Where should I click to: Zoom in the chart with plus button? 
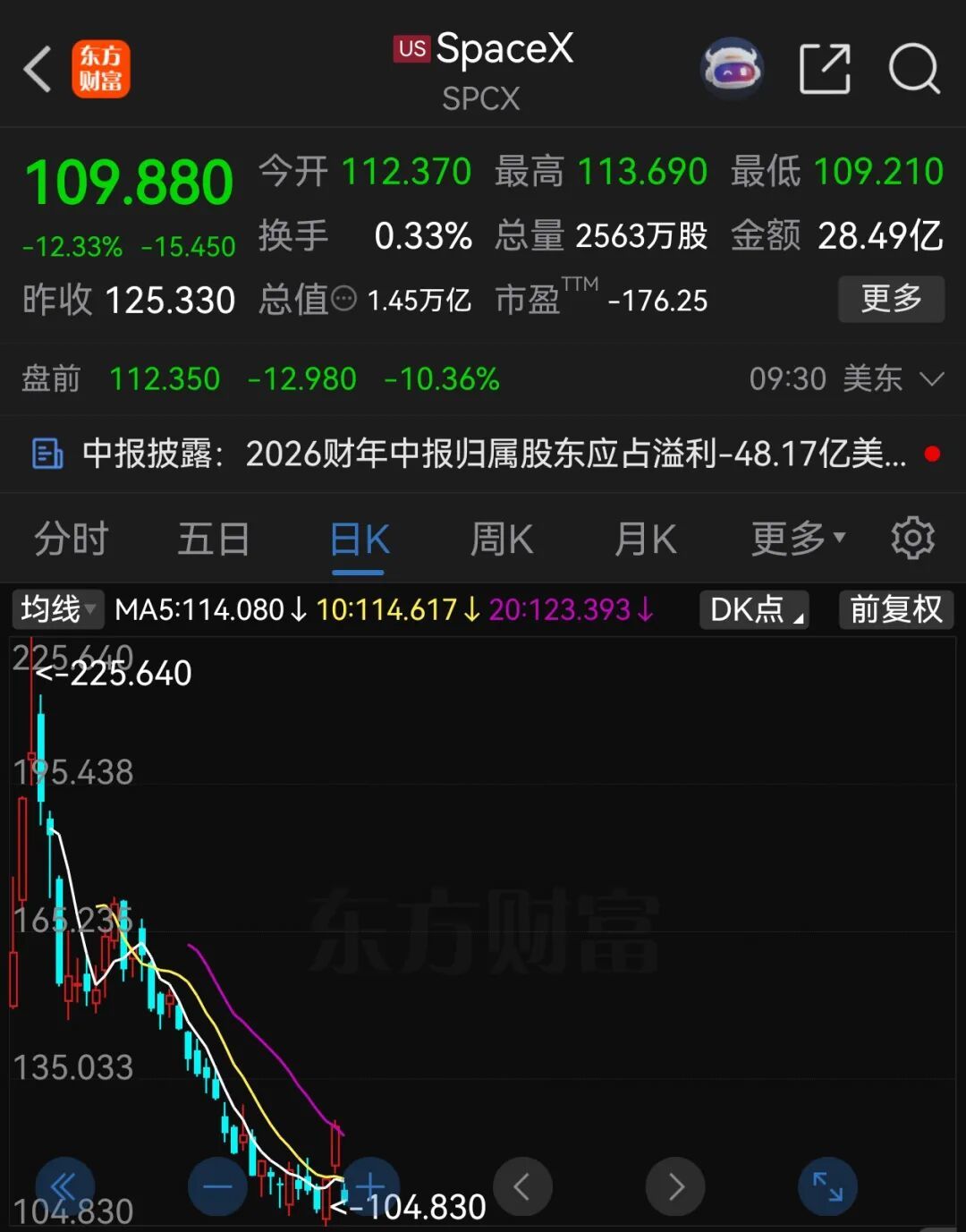370,1186
